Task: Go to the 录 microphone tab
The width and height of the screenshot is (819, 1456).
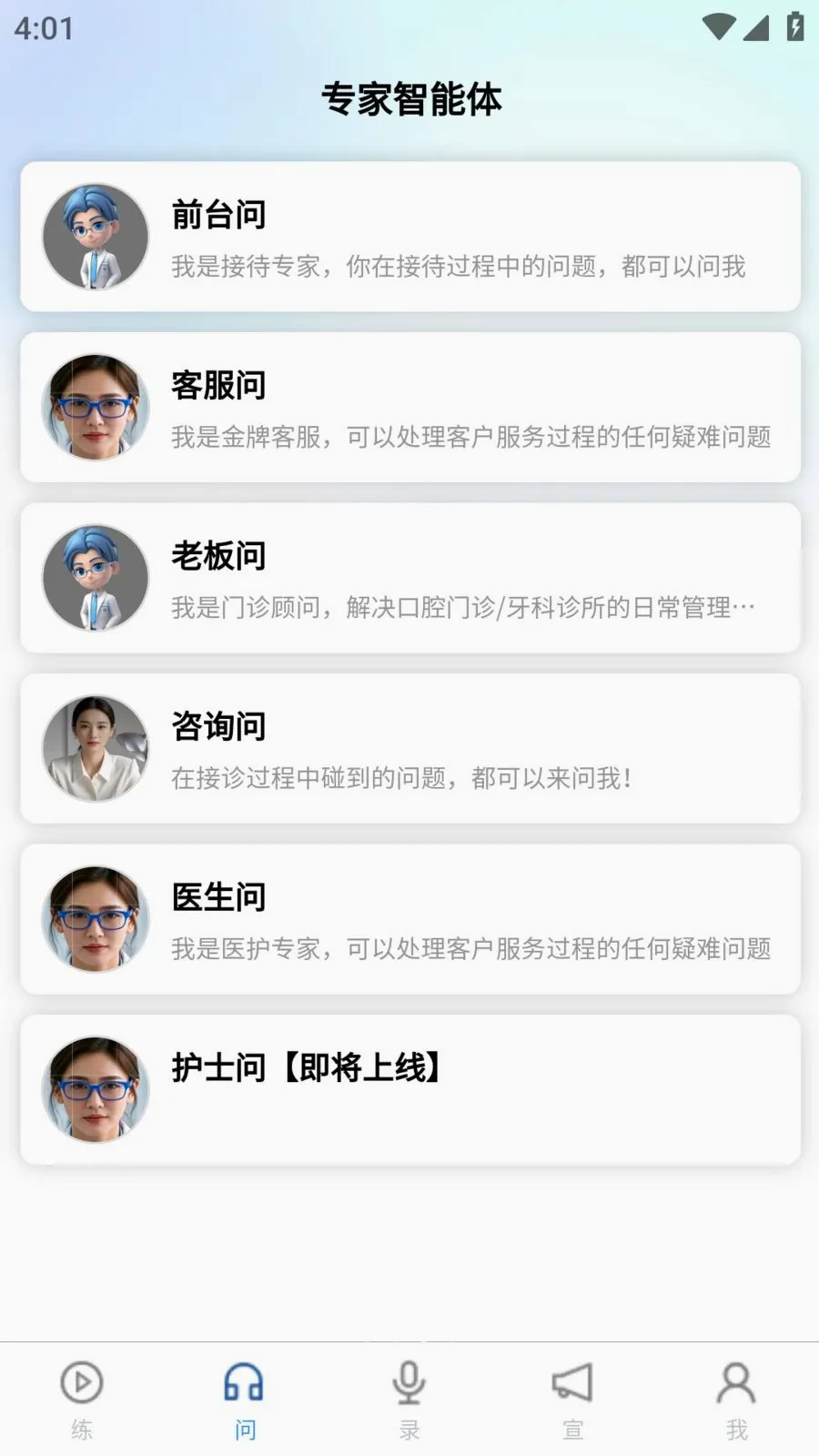Action: tap(409, 1400)
